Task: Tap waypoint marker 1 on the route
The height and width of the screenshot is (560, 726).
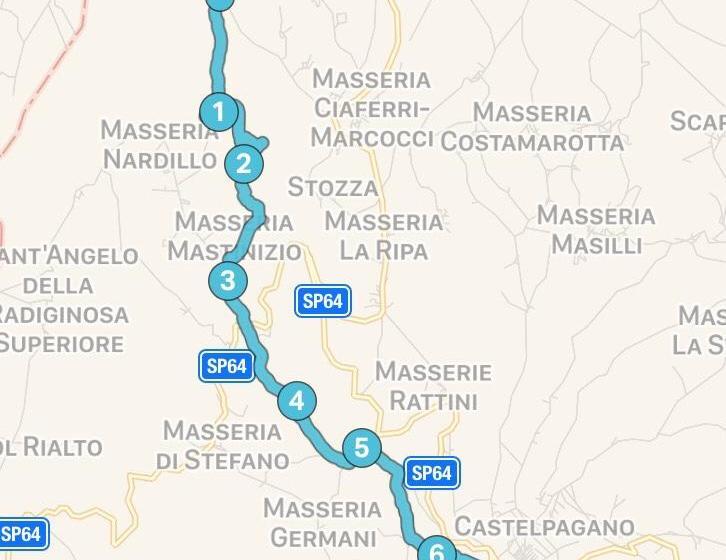Action: [219, 111]
